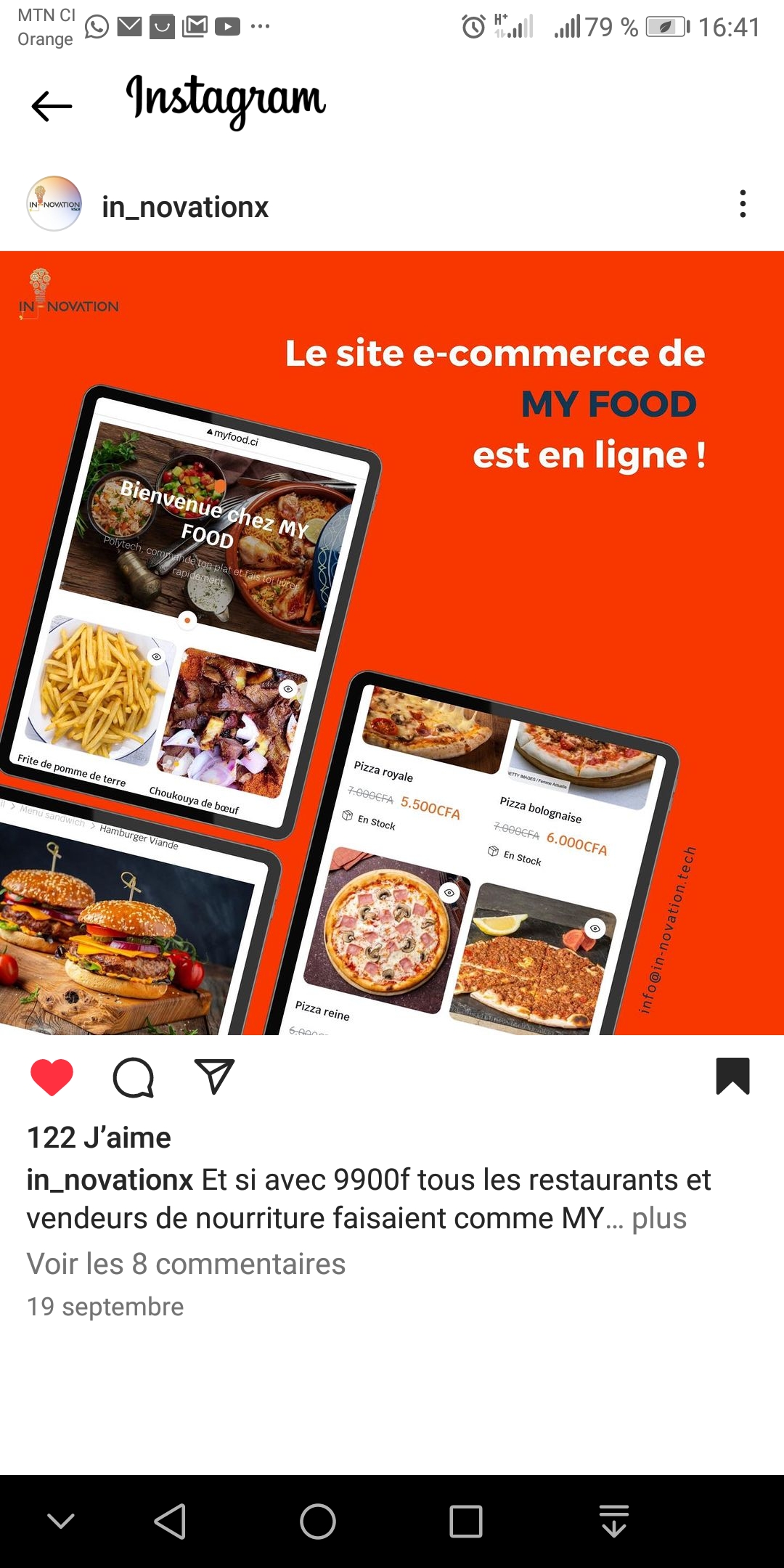Unlike the post with the red heart
The height and width of the screenshot is (1568, 784).
(x=52, y=1077)
